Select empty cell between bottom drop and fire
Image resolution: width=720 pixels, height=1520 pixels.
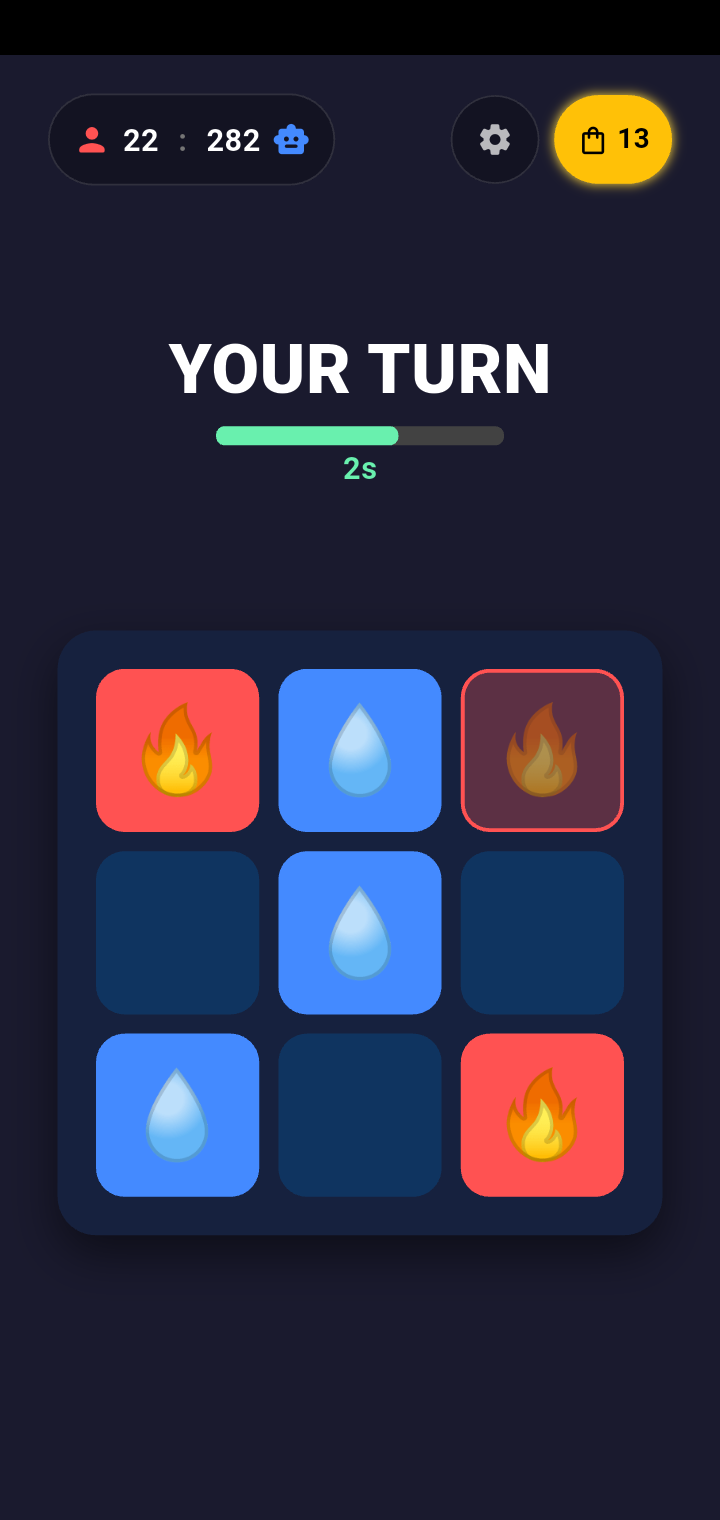pyautogui.click(x=360, y=1115)
